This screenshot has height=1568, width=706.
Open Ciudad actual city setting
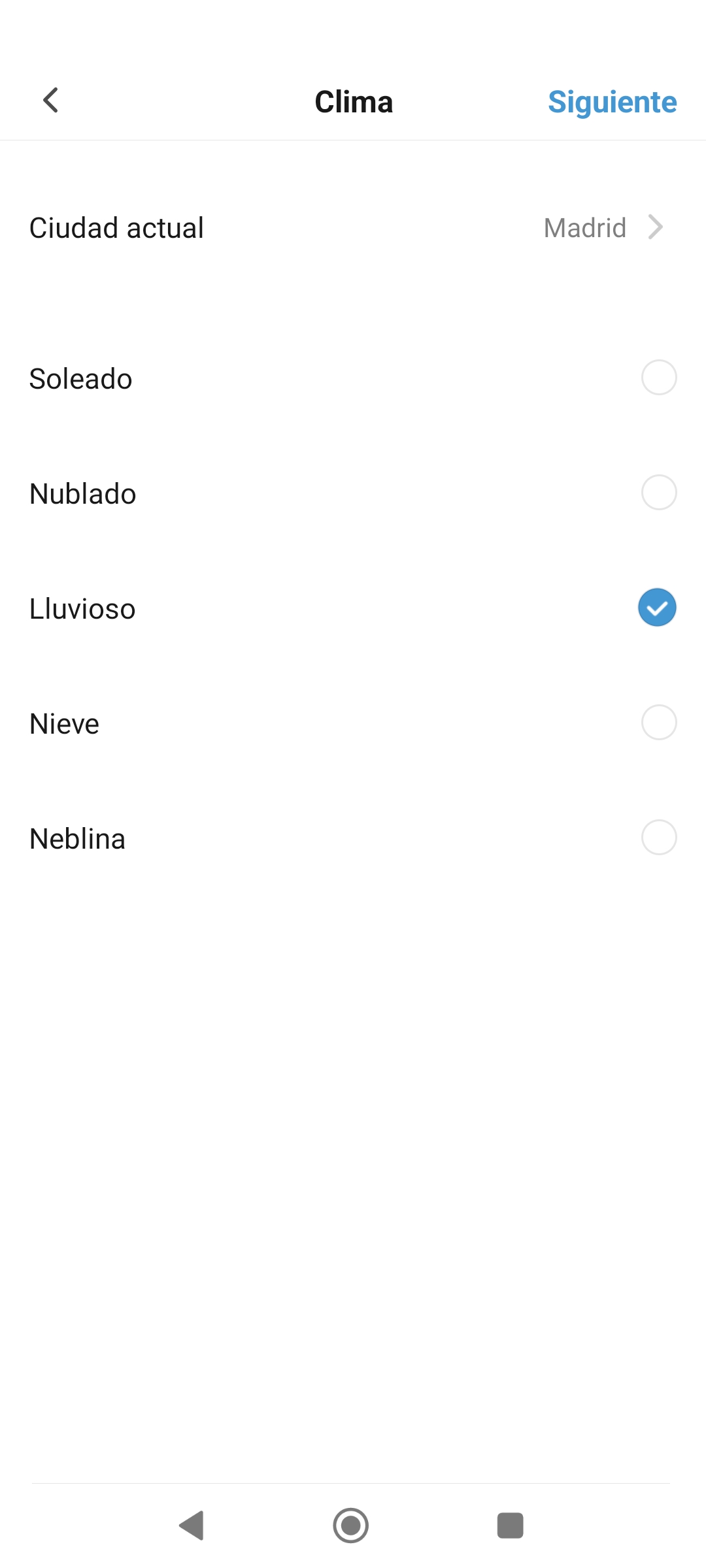click(x=353, y=228)
